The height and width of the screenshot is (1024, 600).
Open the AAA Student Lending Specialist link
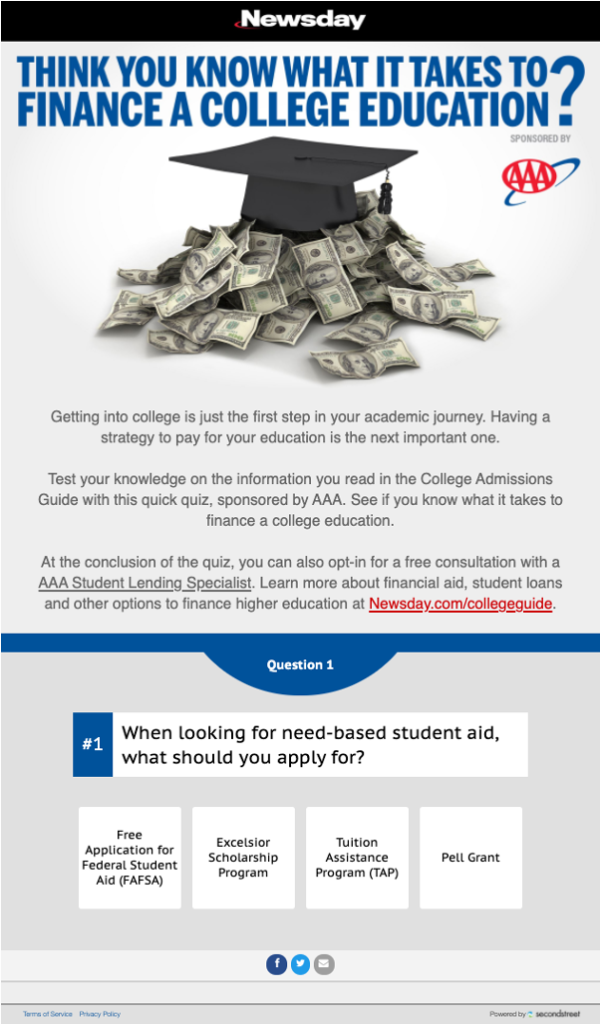[144, 583]
